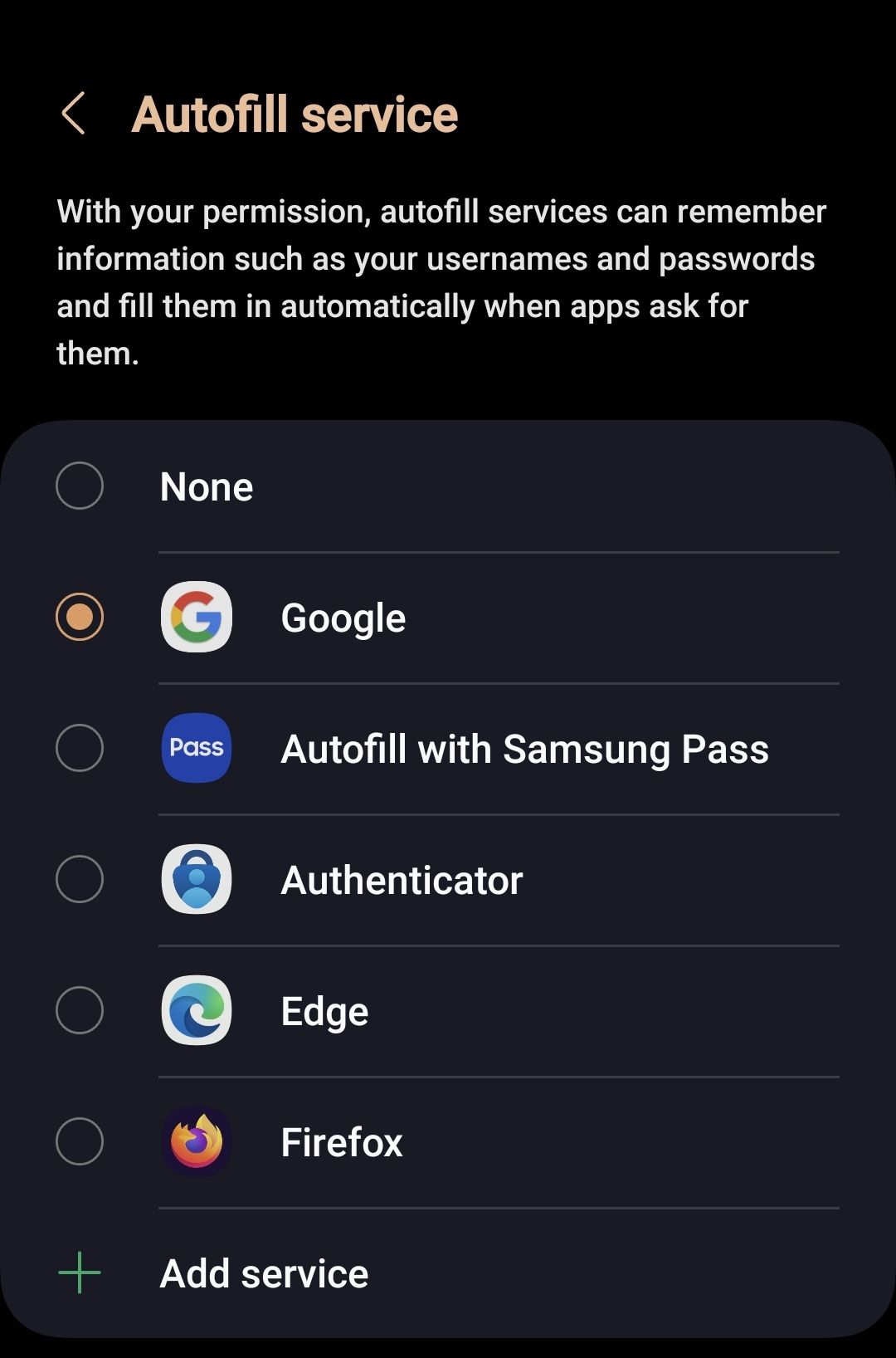Select the None radio button
Screen dimensions: 896x1358
pyautogui.click(x=80, y=486)
